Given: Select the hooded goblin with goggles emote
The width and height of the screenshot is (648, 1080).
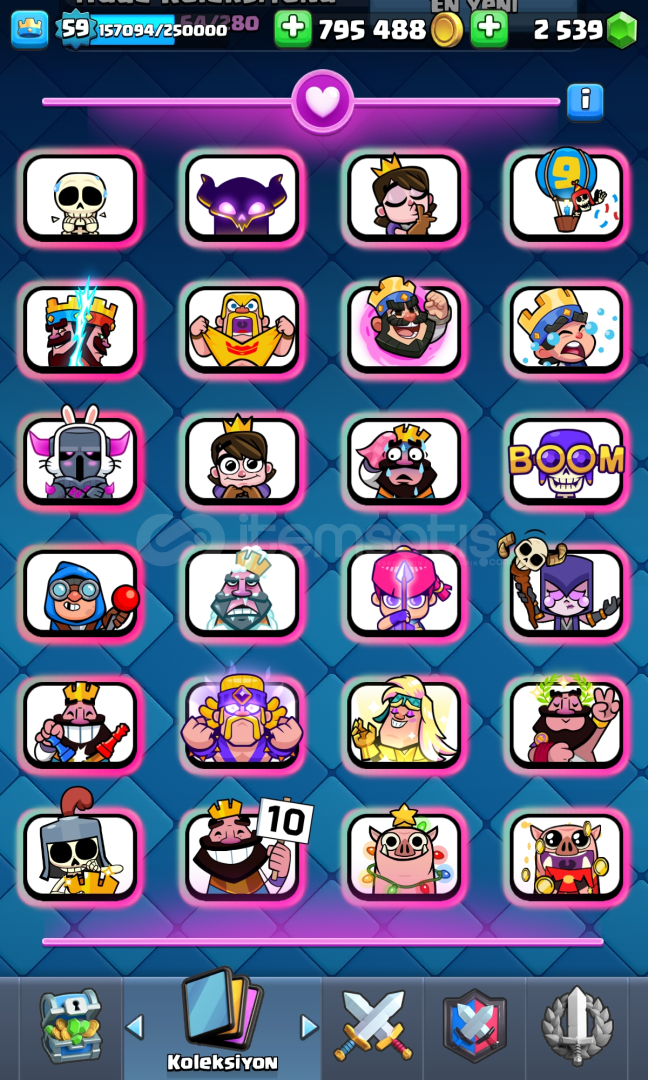Looking at the screenshot, I should (80, 592).
